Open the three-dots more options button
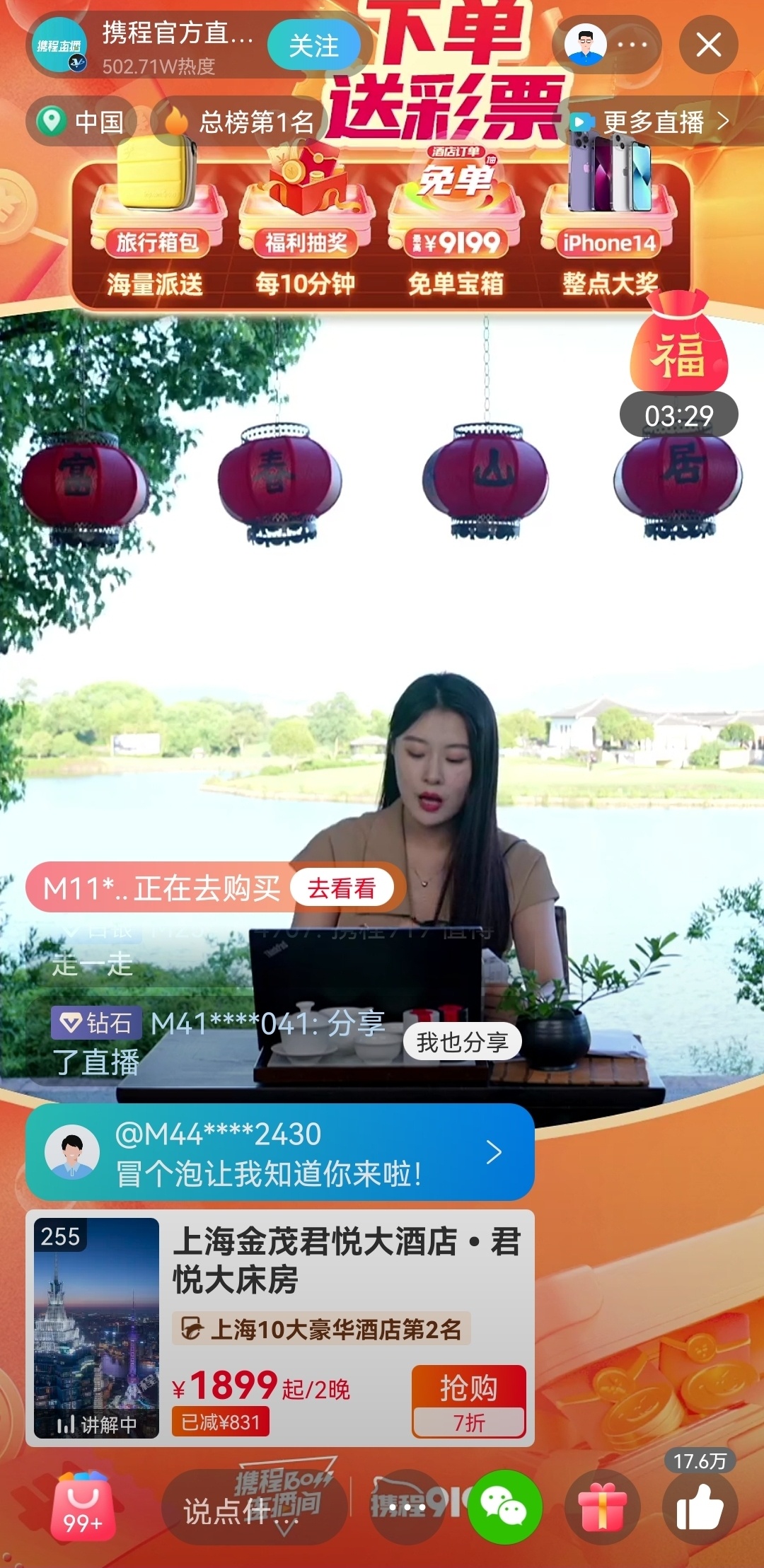 (407, 1507)
